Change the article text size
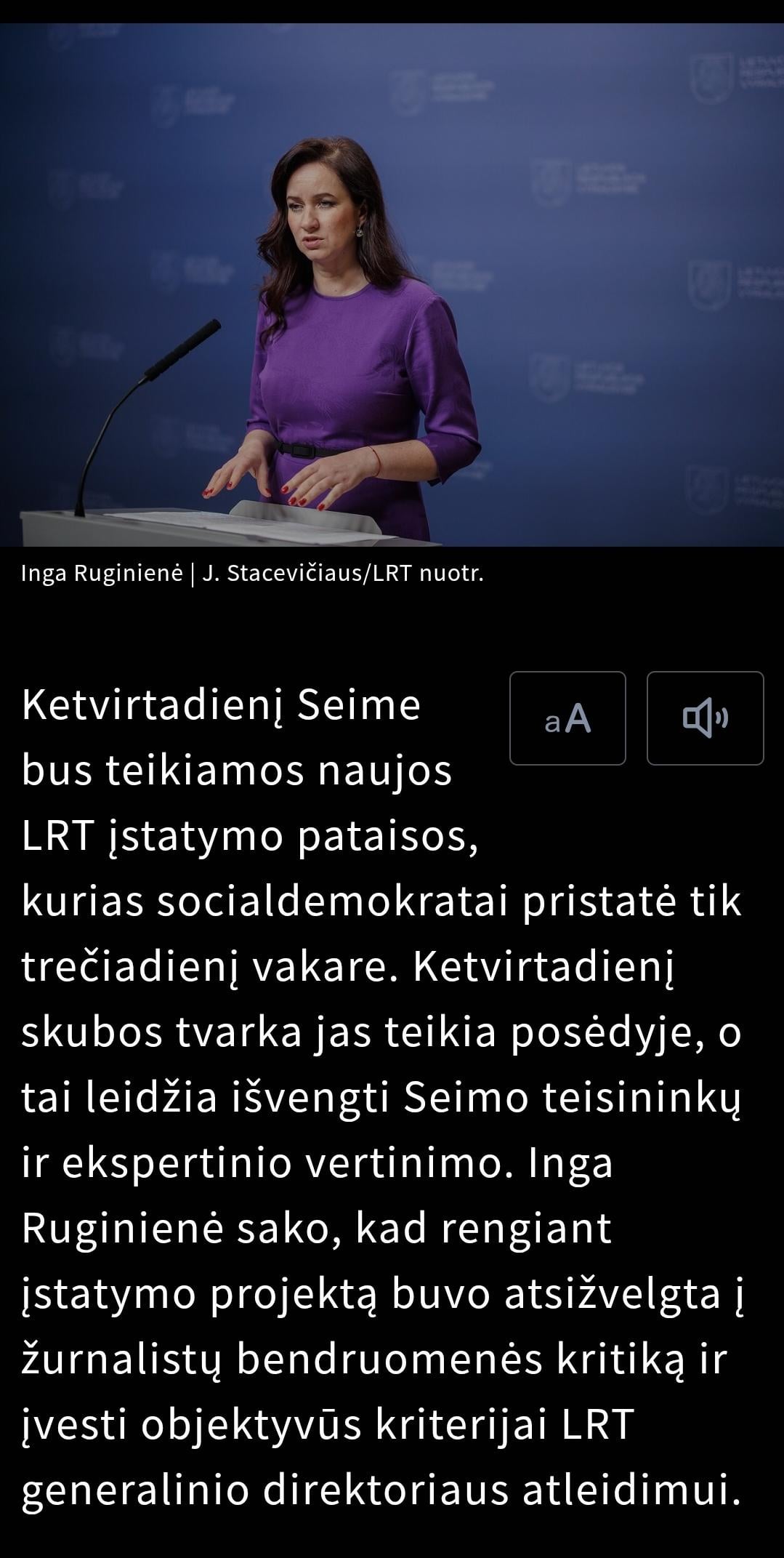Image resolution: width=784 pixels, height=1558 pixels. (x=567, y=718)
